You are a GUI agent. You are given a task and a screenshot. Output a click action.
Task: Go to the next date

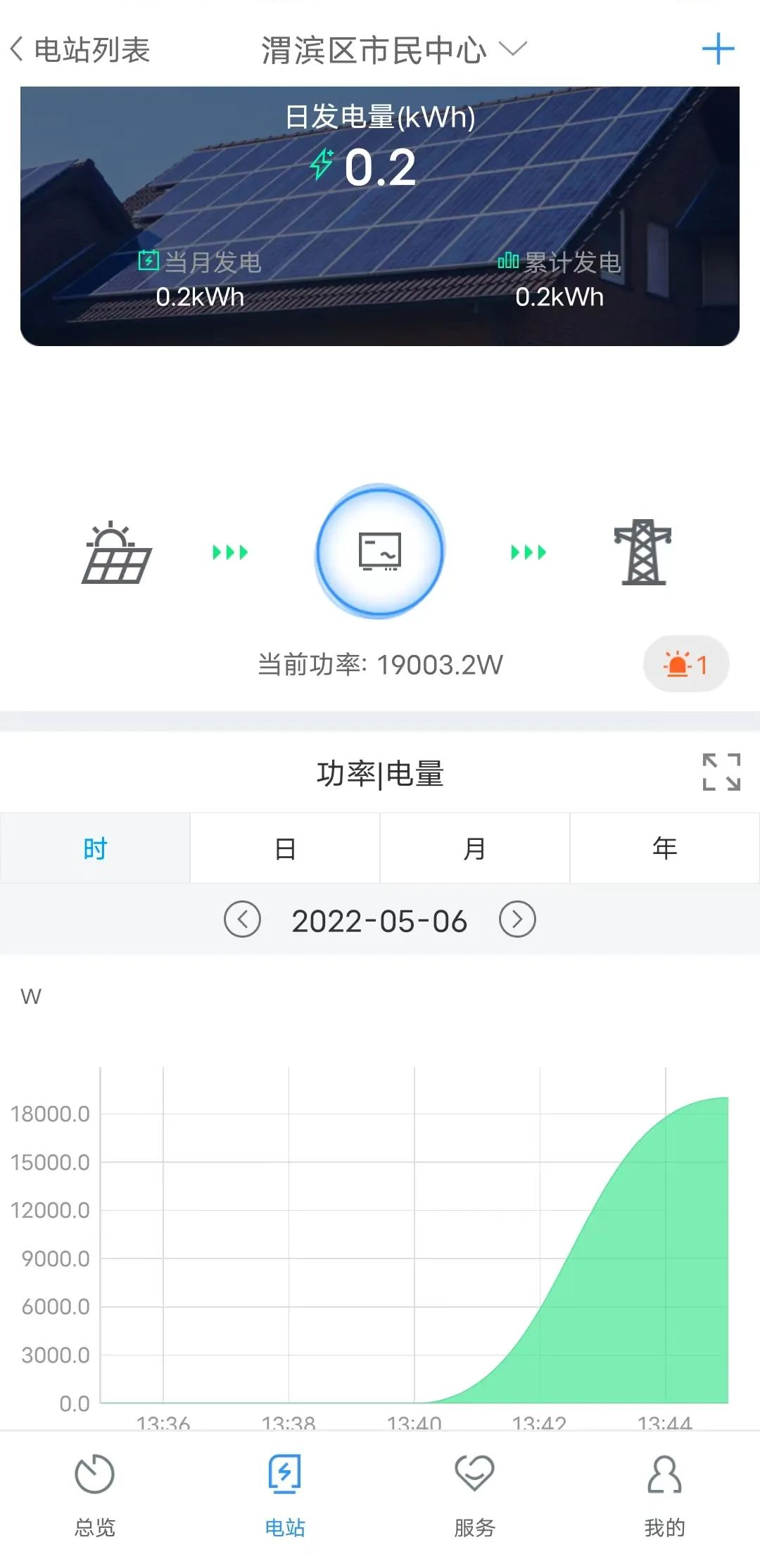(517, 919)
